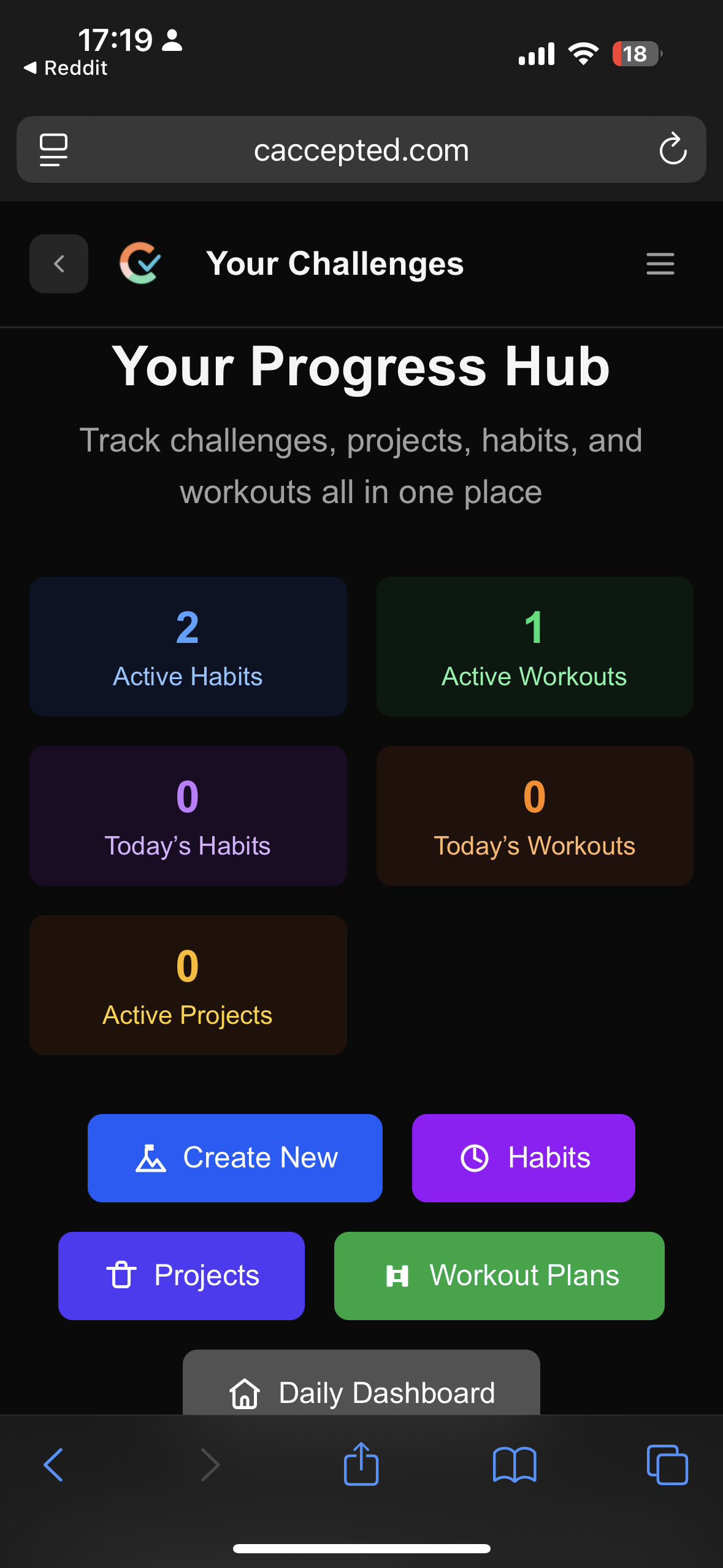The width and height of the screenshot is (723, 1568).
Task: Open the Habits section
Action: click(523, 1158)
